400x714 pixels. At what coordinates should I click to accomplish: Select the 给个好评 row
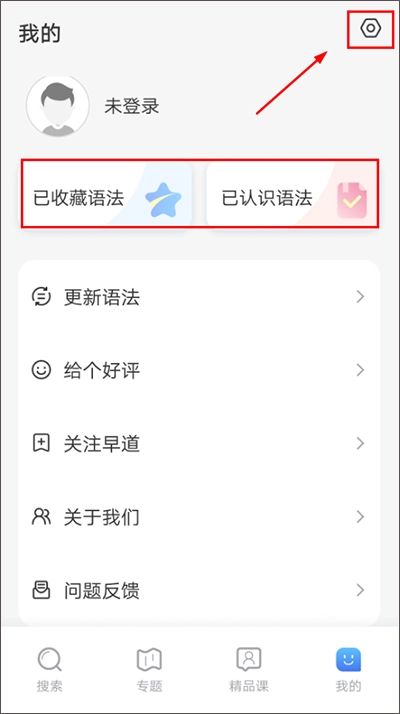(x=199, y=370)
